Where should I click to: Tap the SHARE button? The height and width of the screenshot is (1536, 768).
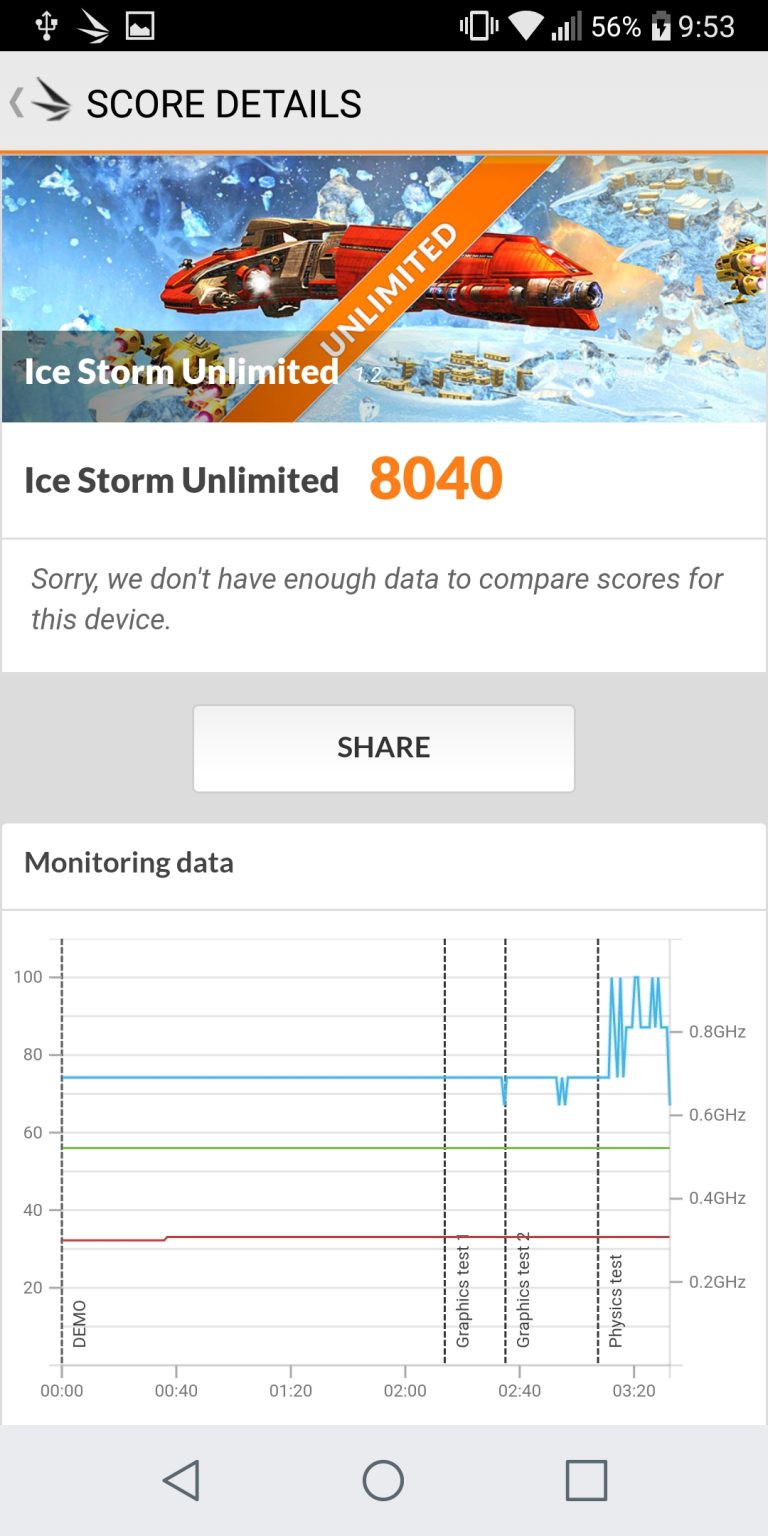tap(384, 748)
